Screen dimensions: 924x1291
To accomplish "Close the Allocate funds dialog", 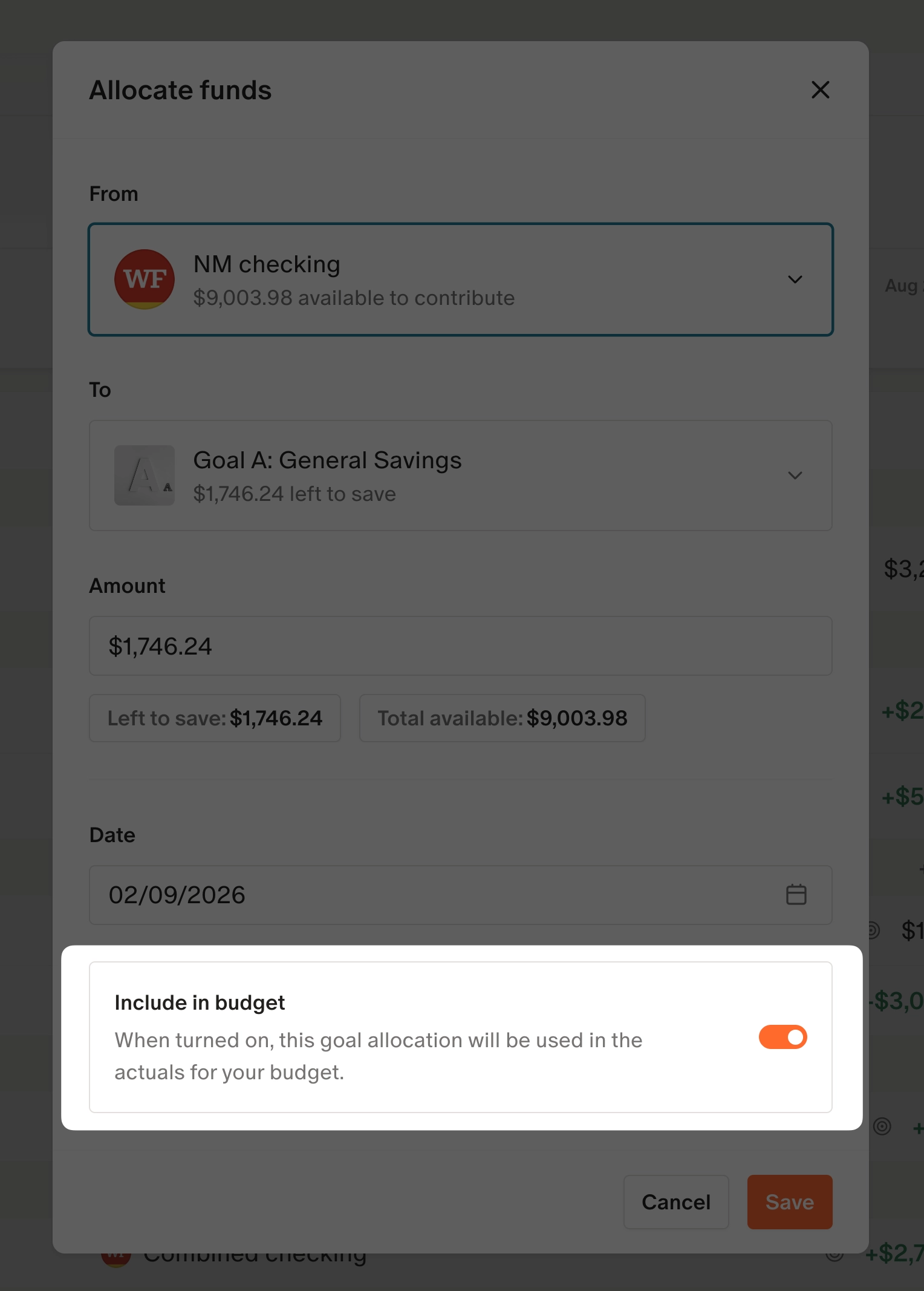I will [x=820, y=90].
